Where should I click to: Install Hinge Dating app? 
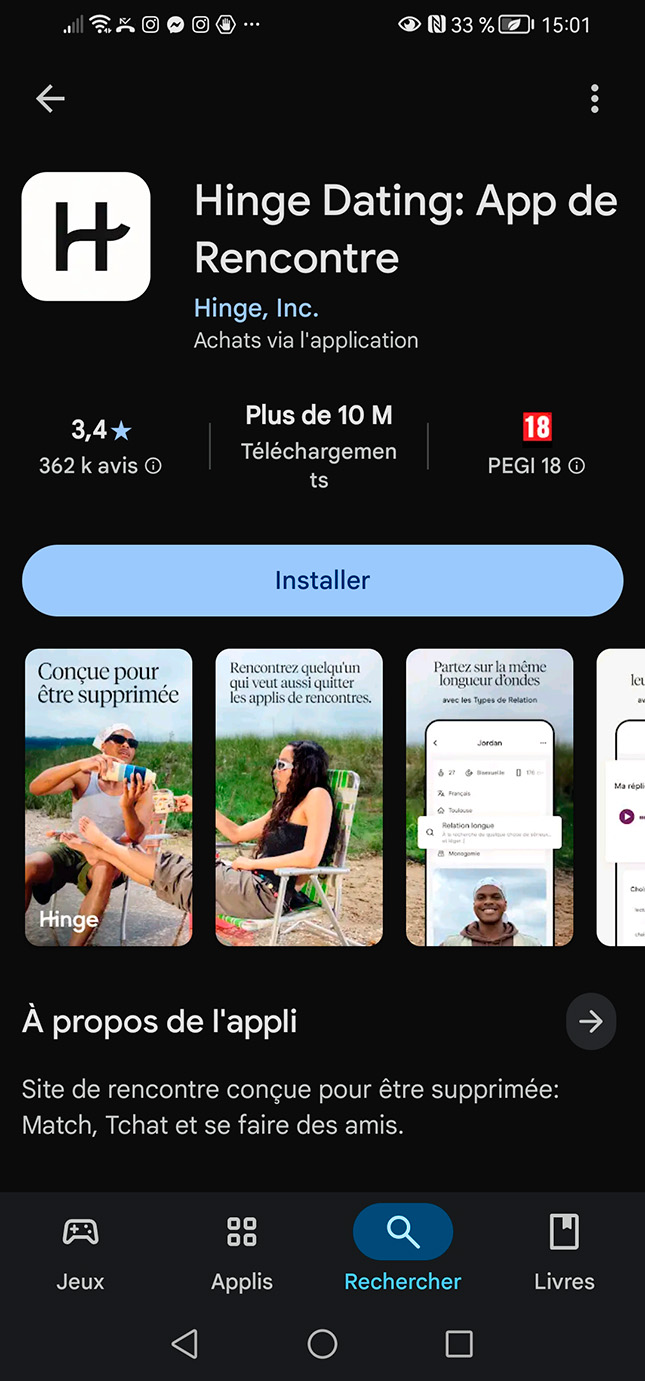pyautogui.click(x=322, y=580)
